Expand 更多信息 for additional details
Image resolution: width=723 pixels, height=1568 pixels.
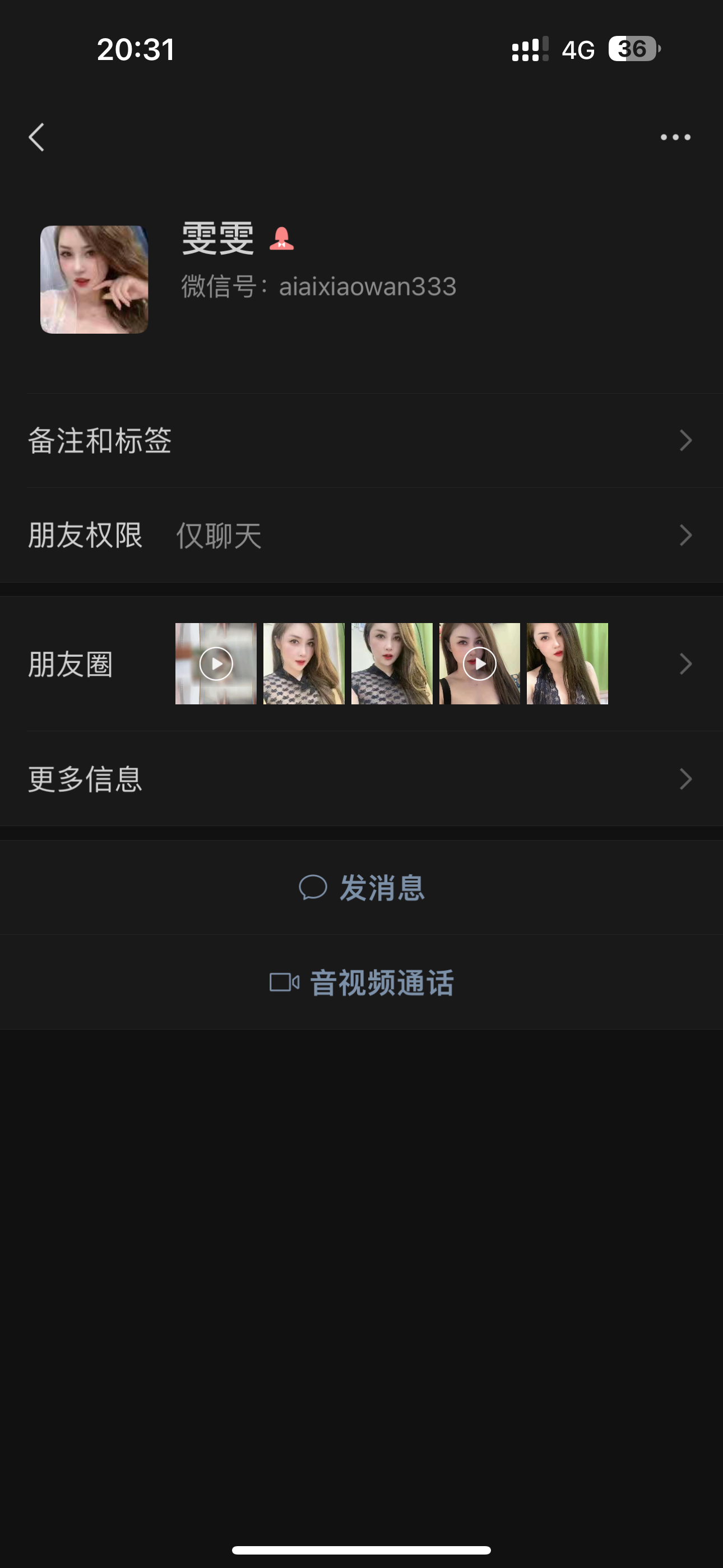pos(687,779)
